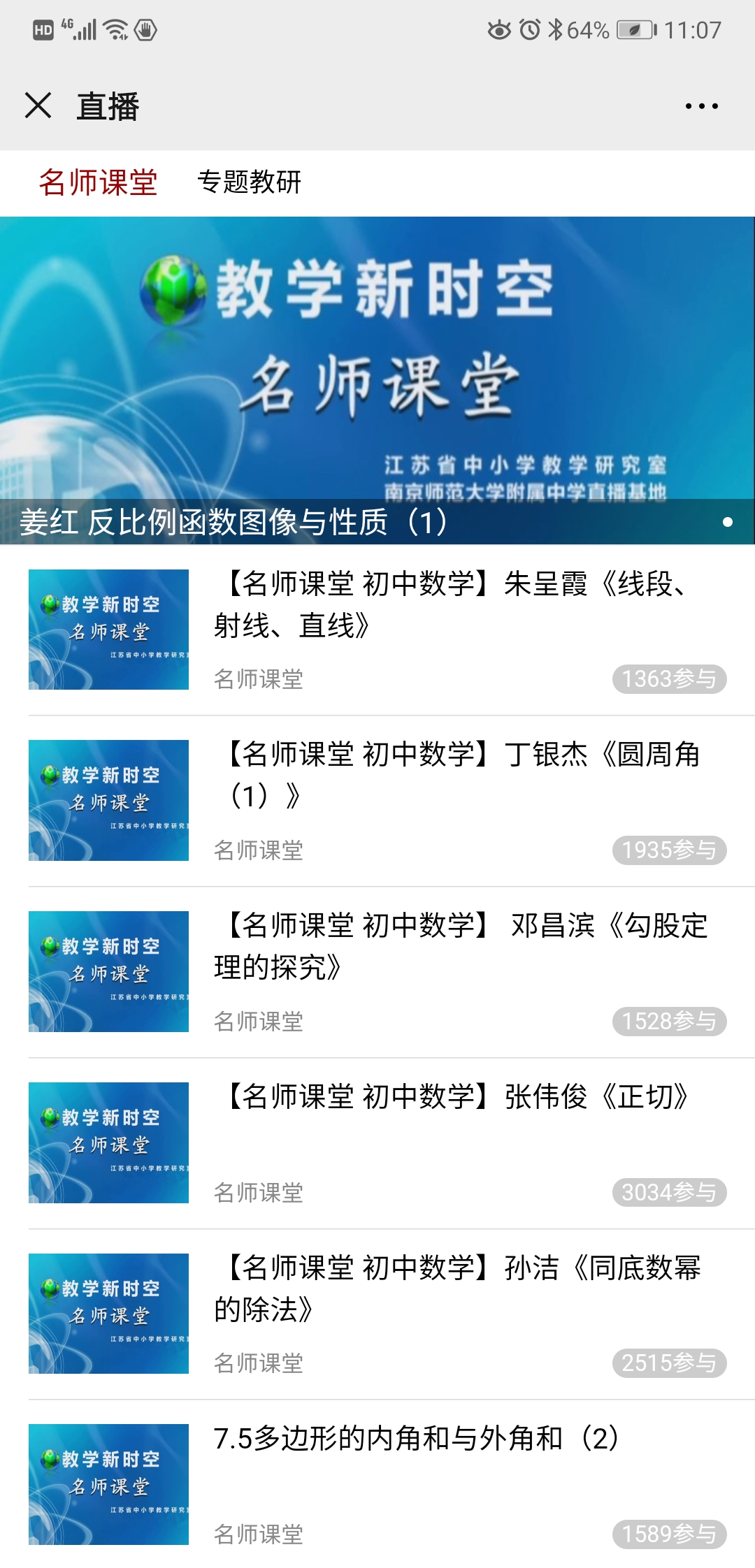Select the 名师课堂 tab
This screenshot has height=1568, width=755.
98,182
